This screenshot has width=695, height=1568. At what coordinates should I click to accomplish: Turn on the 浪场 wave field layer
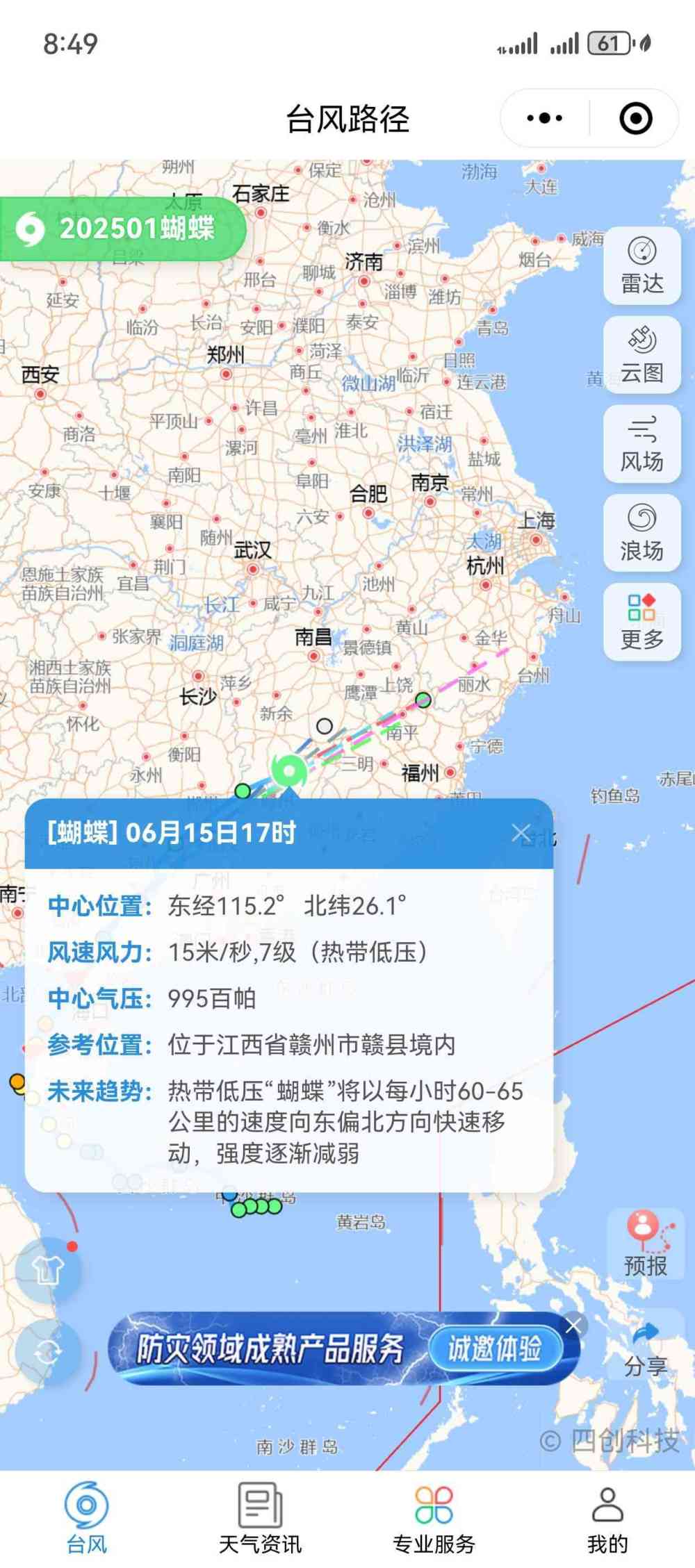[x=641, y=533]
